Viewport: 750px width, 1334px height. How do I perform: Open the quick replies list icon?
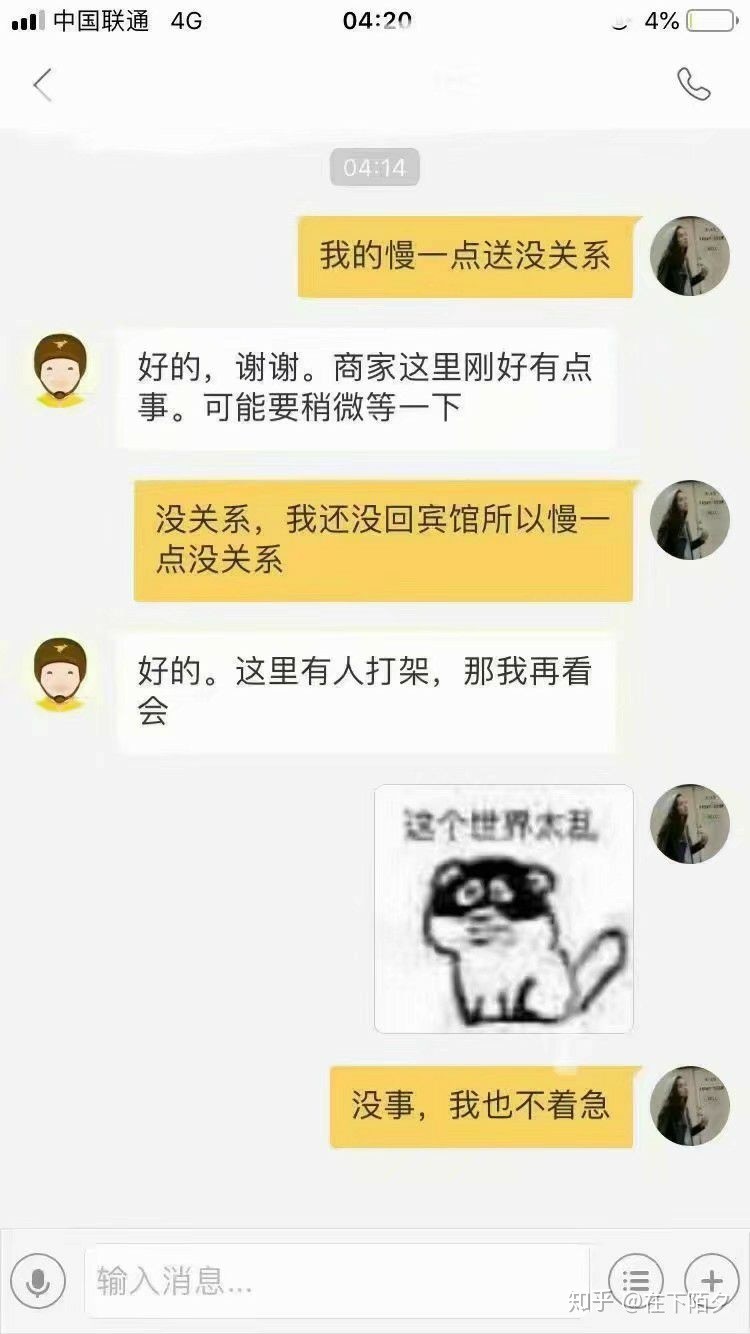[636, 1281]
